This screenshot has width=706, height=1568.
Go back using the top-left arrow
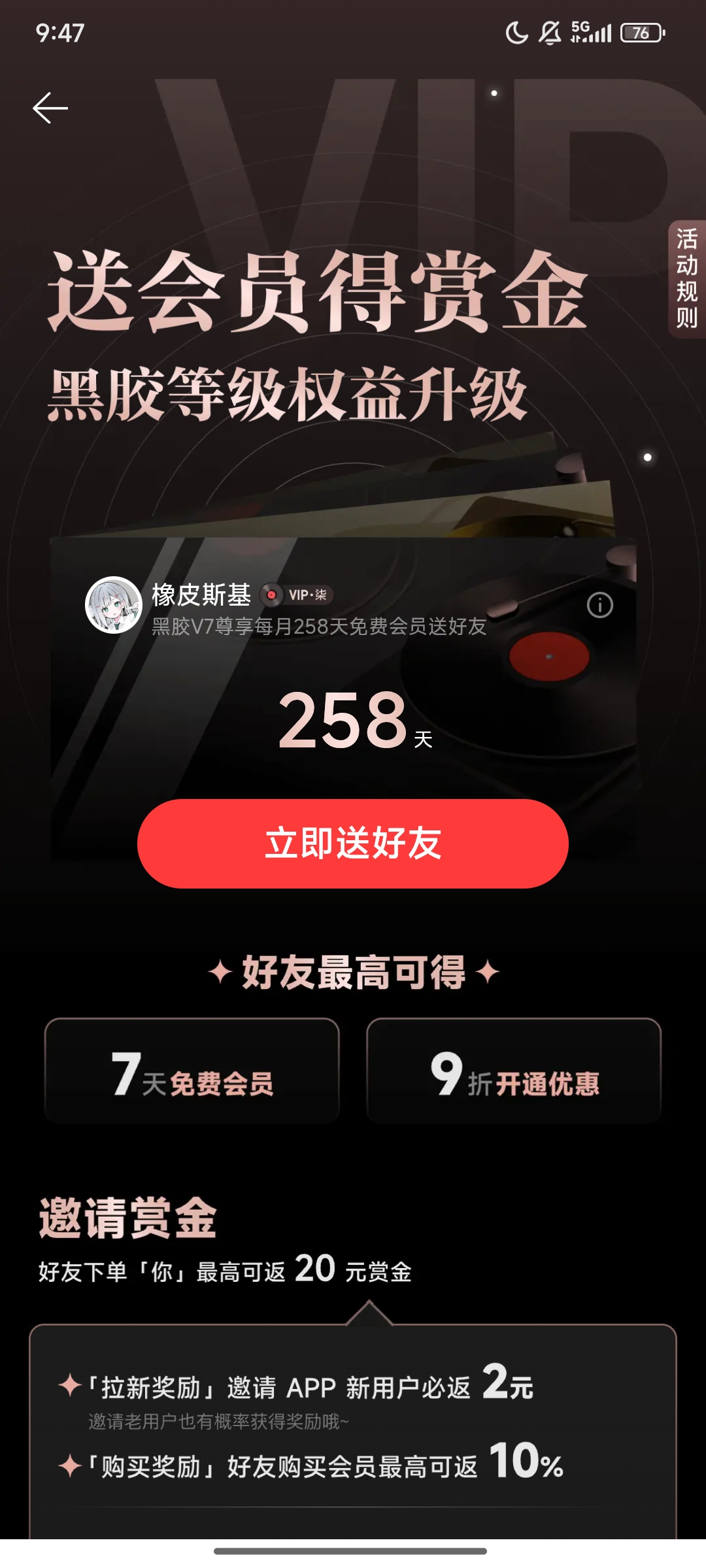(x=50, y=108)
